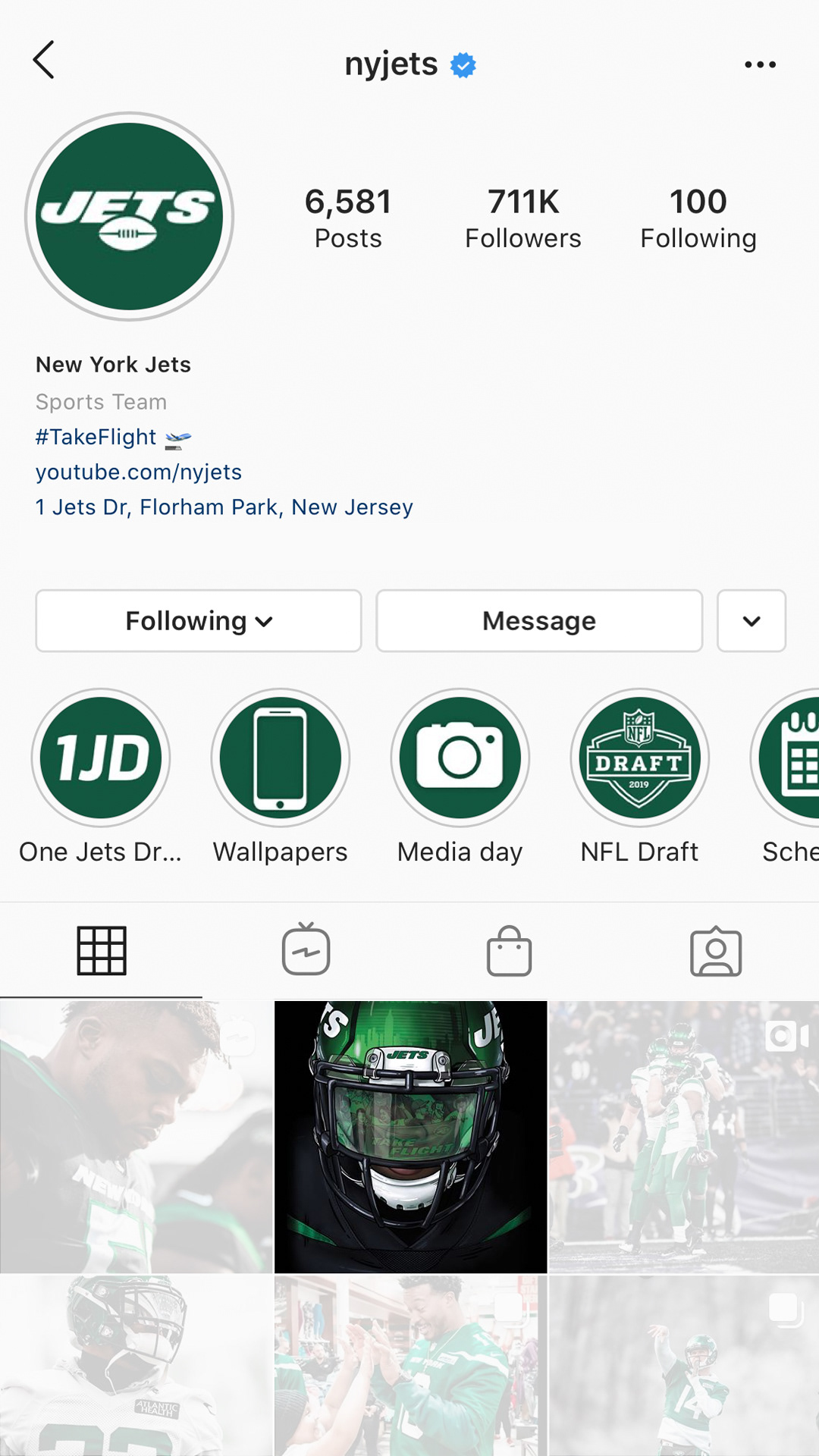The height and width of the screenshot is (1456, 819).
Task: Open the youtube.com/nyjets link
Action: pyautogui.click(x=139, y=472)
